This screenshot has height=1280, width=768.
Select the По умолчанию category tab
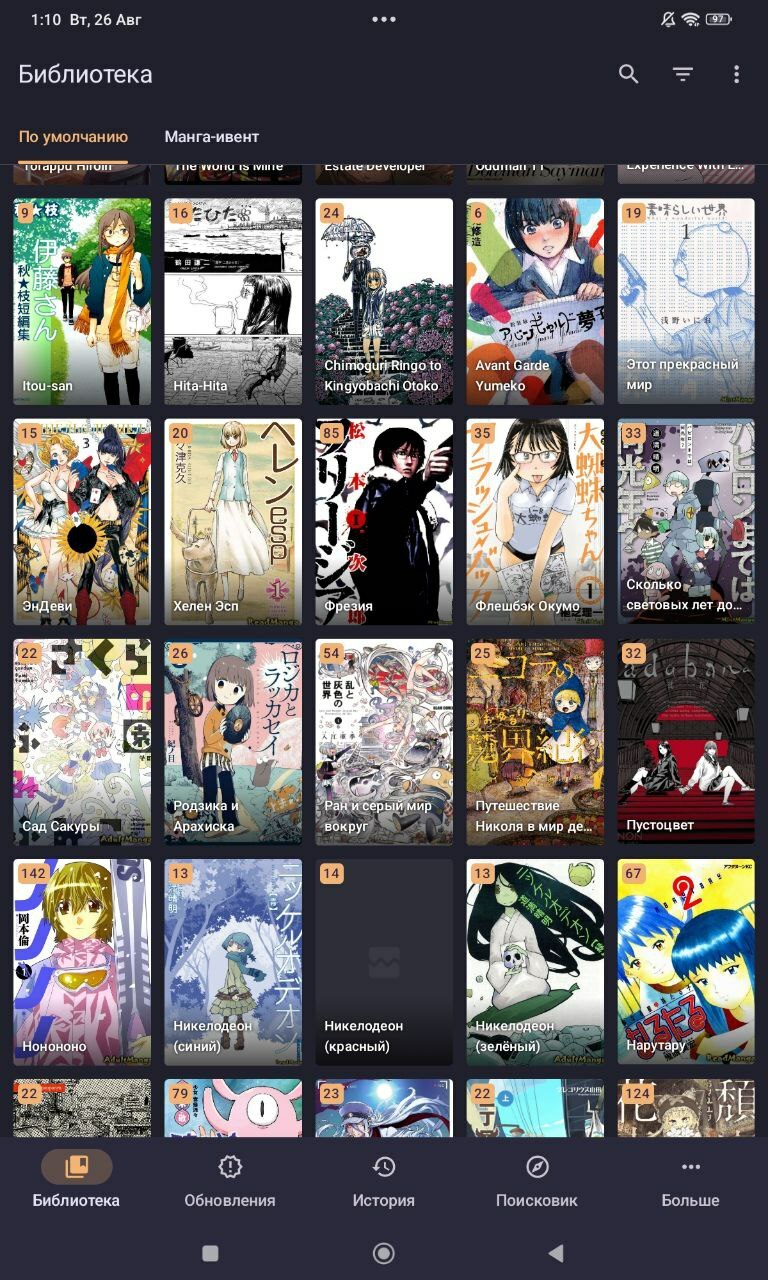pyautogui.click(x=73, y=137)
